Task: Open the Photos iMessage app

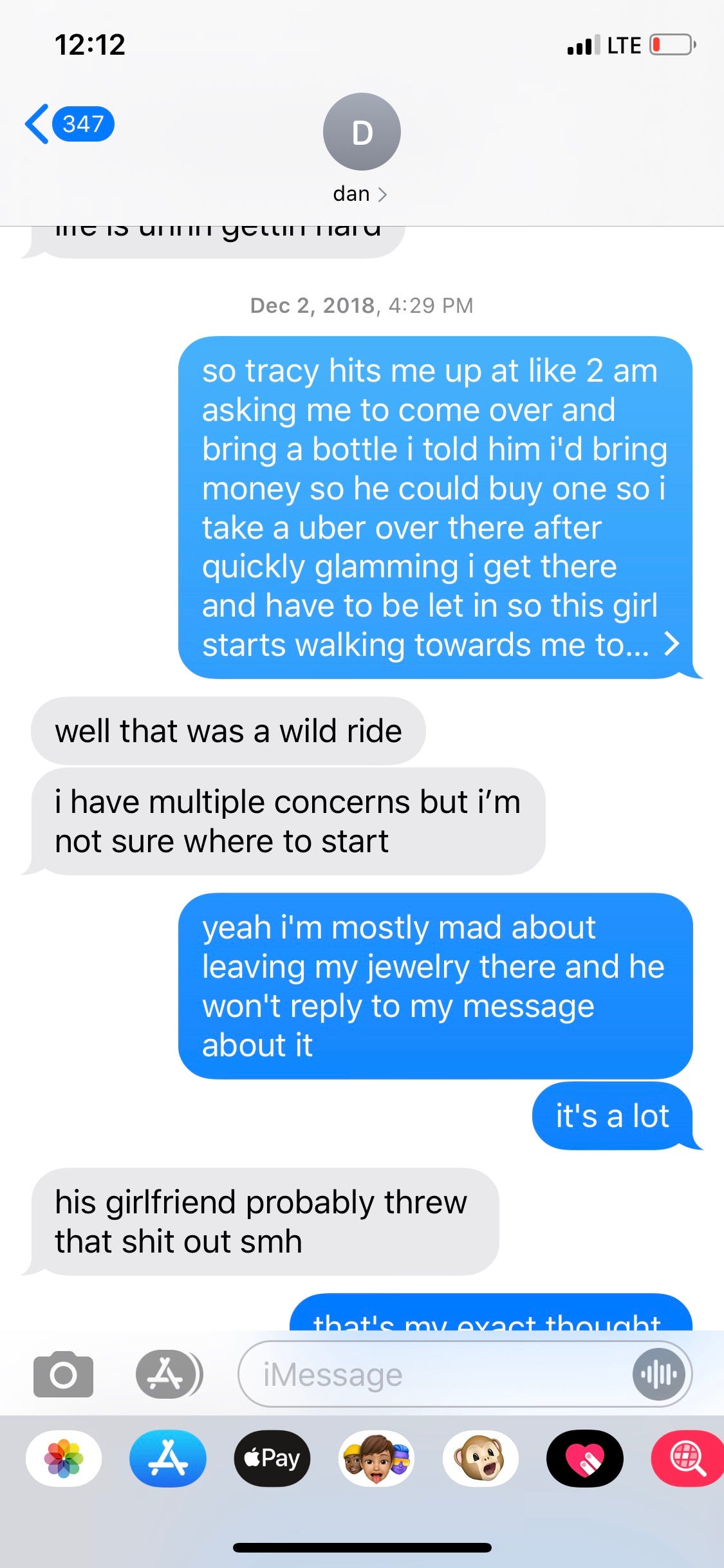Action: click(64, 1459)
